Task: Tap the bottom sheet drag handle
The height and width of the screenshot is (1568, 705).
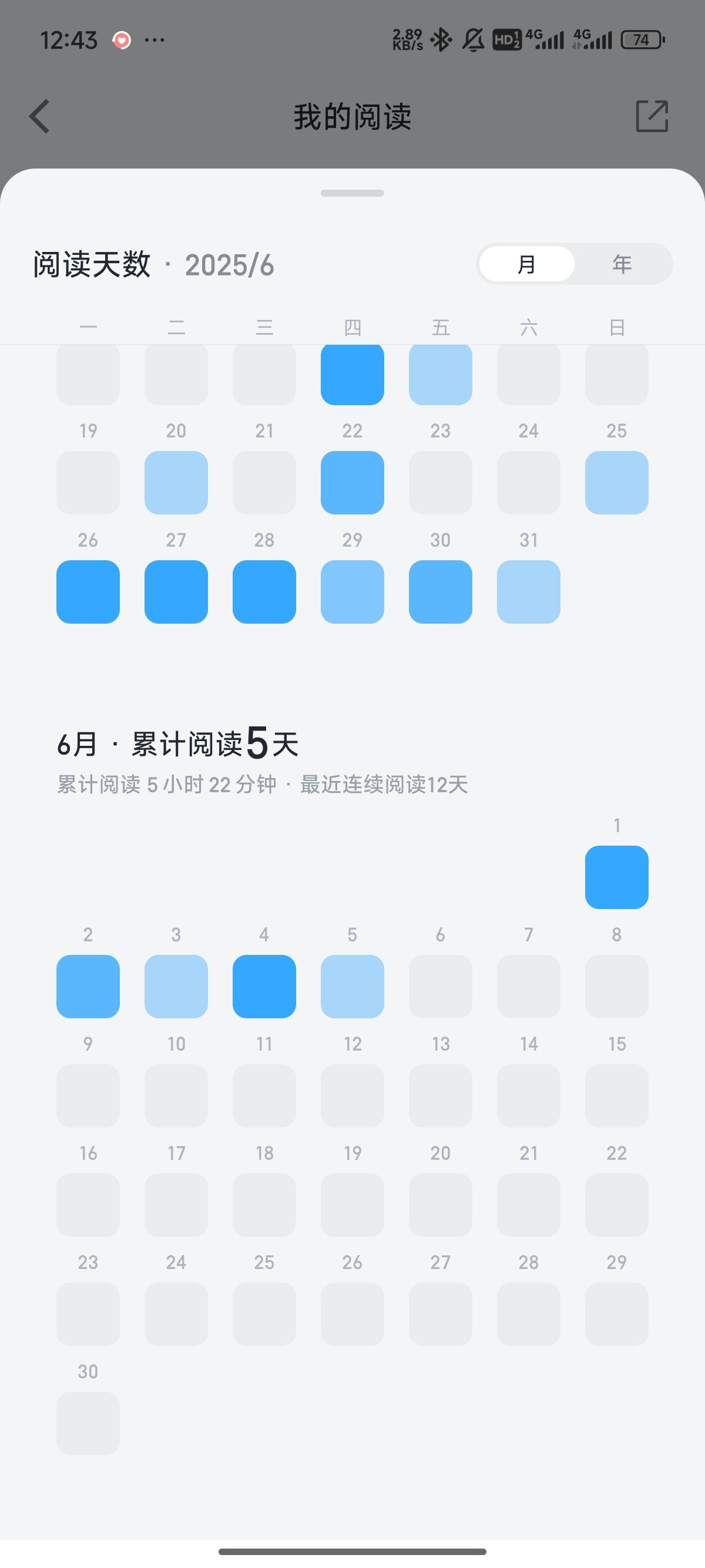Action: (352, 193)
